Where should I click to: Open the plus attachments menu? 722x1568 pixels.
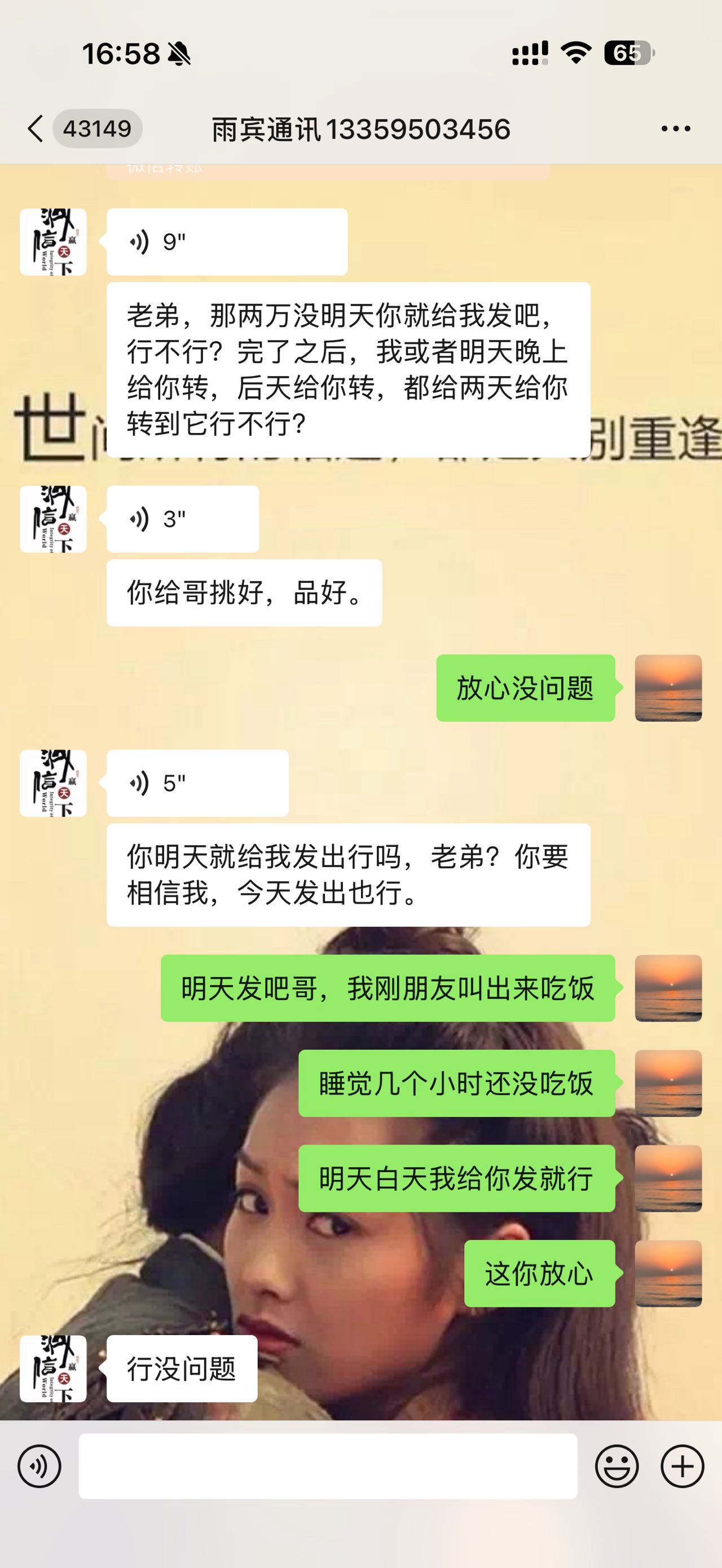(682, 1467)
